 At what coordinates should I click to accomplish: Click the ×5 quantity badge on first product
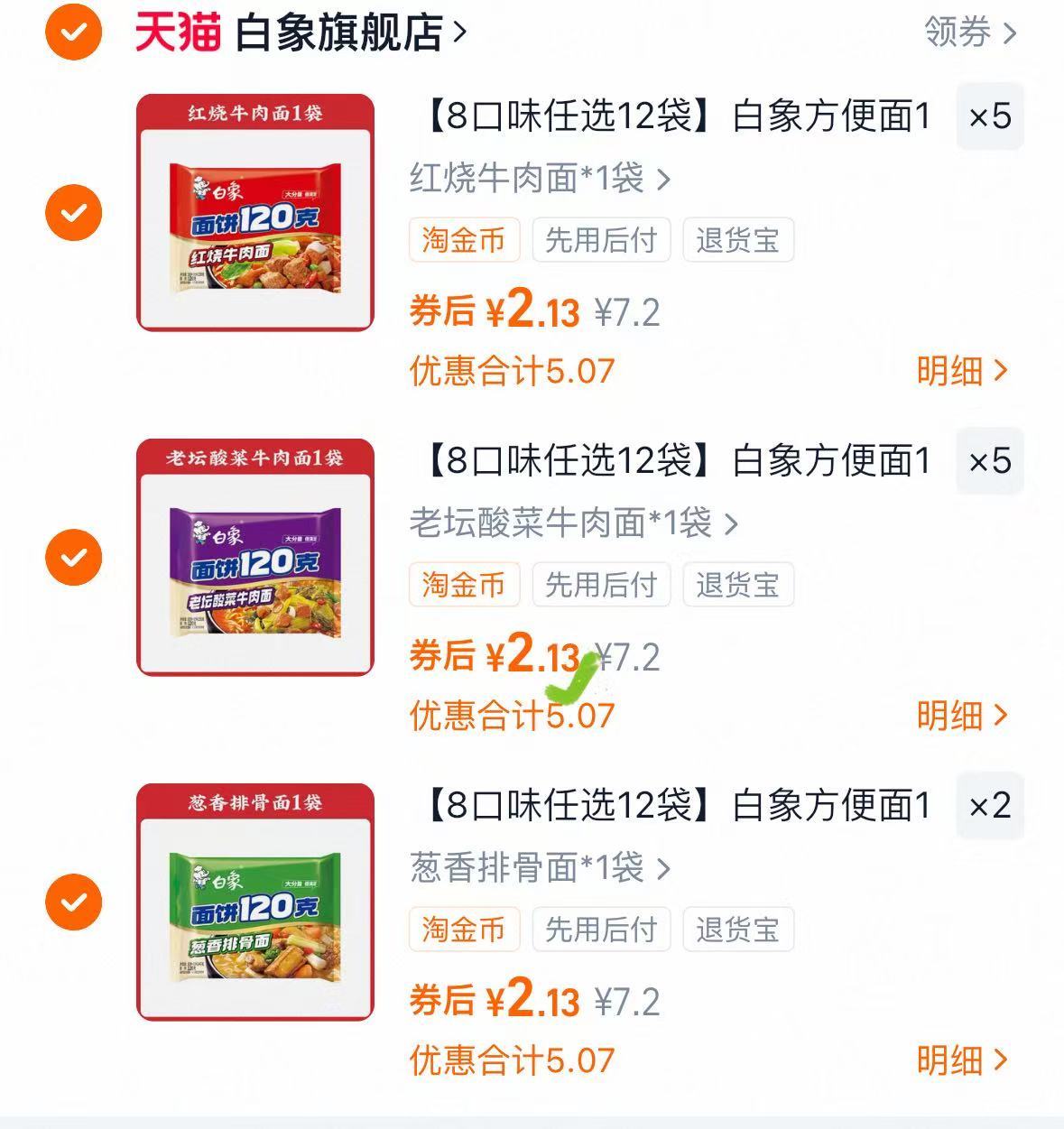(x=990, y=117)
